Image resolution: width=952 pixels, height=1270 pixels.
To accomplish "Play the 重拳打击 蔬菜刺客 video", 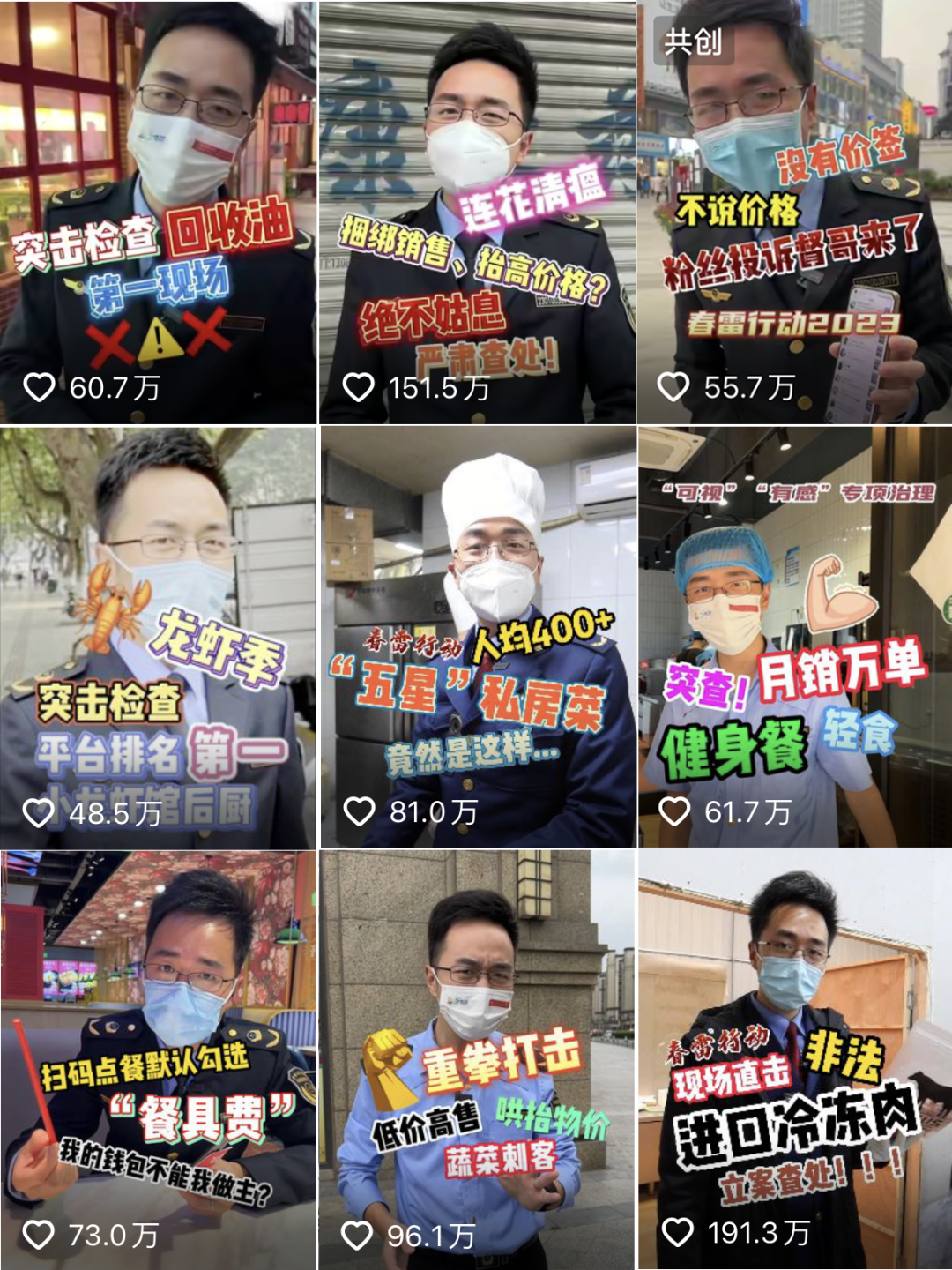I will click(477, 1060).
